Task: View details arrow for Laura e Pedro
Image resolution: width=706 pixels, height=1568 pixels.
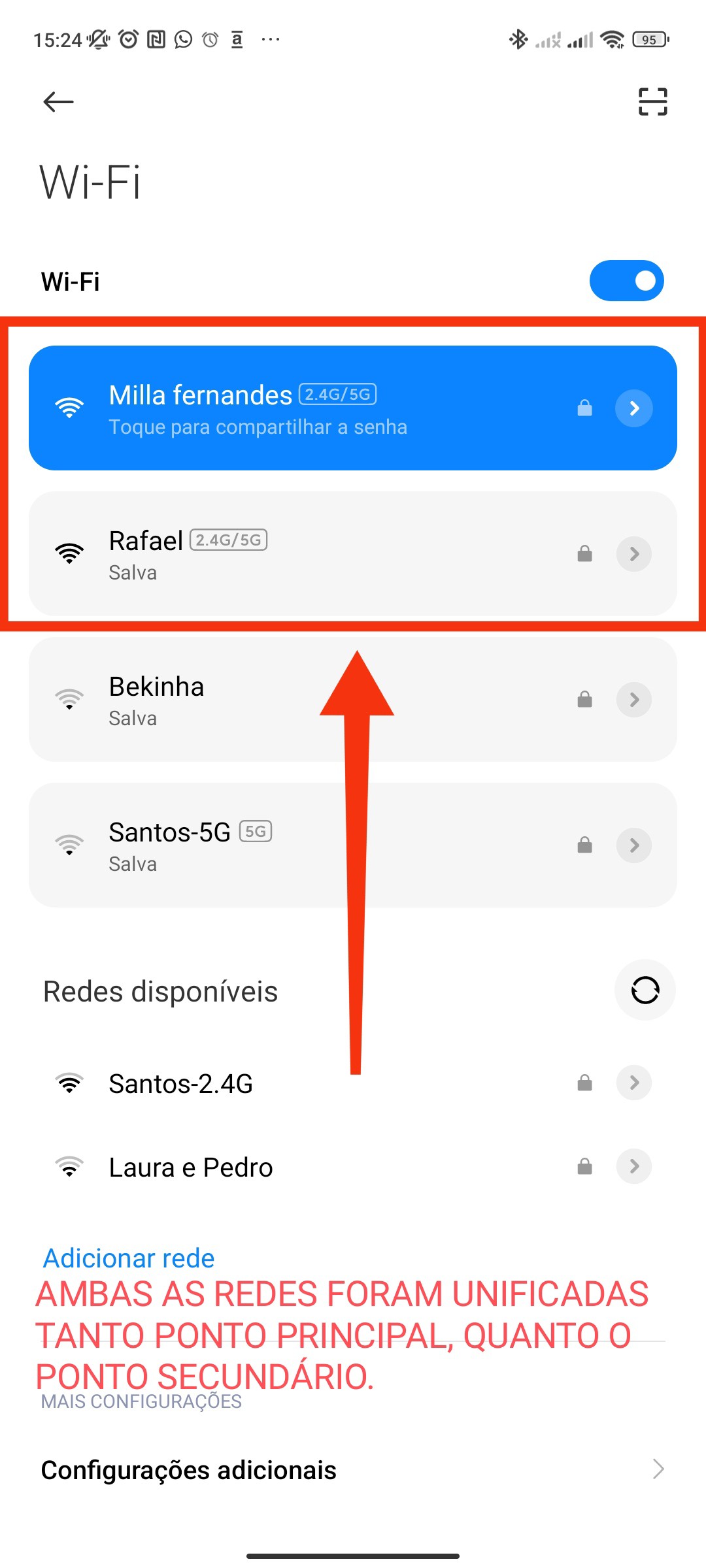Action: pos(633,1166)
